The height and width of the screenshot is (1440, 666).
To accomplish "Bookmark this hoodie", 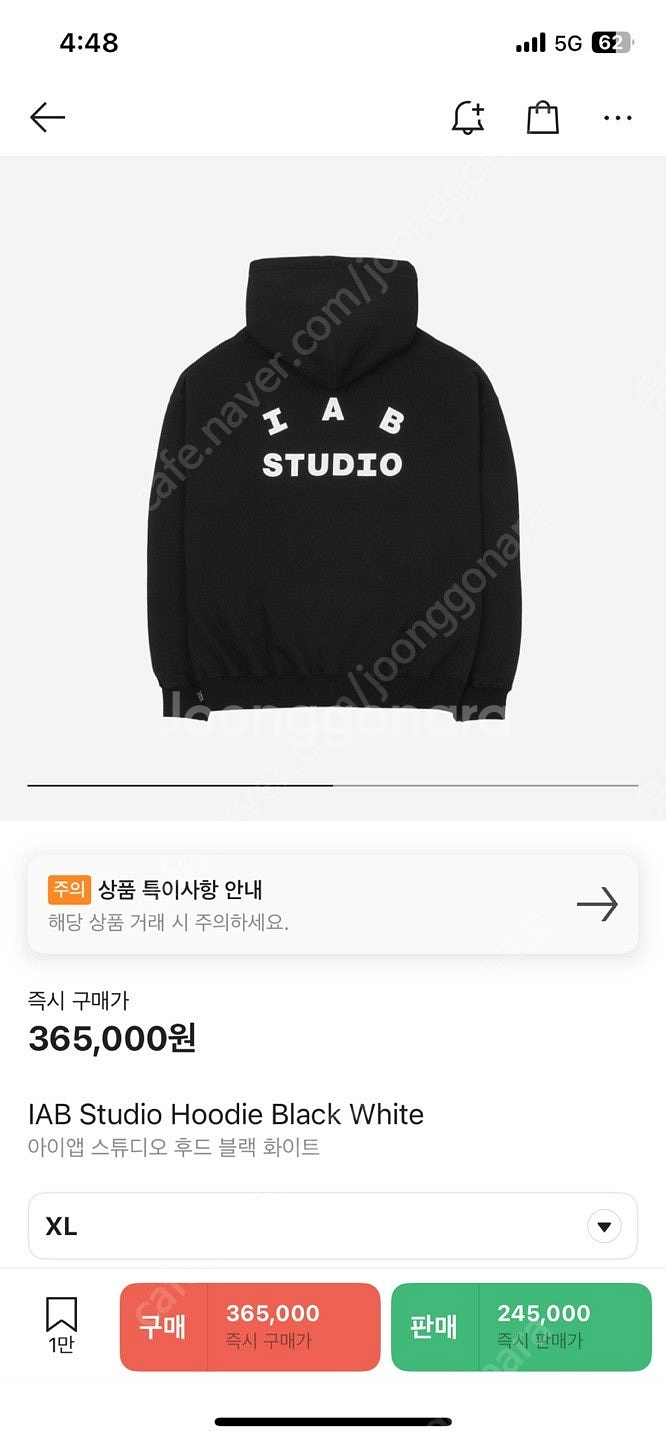I will point(61,1325).
